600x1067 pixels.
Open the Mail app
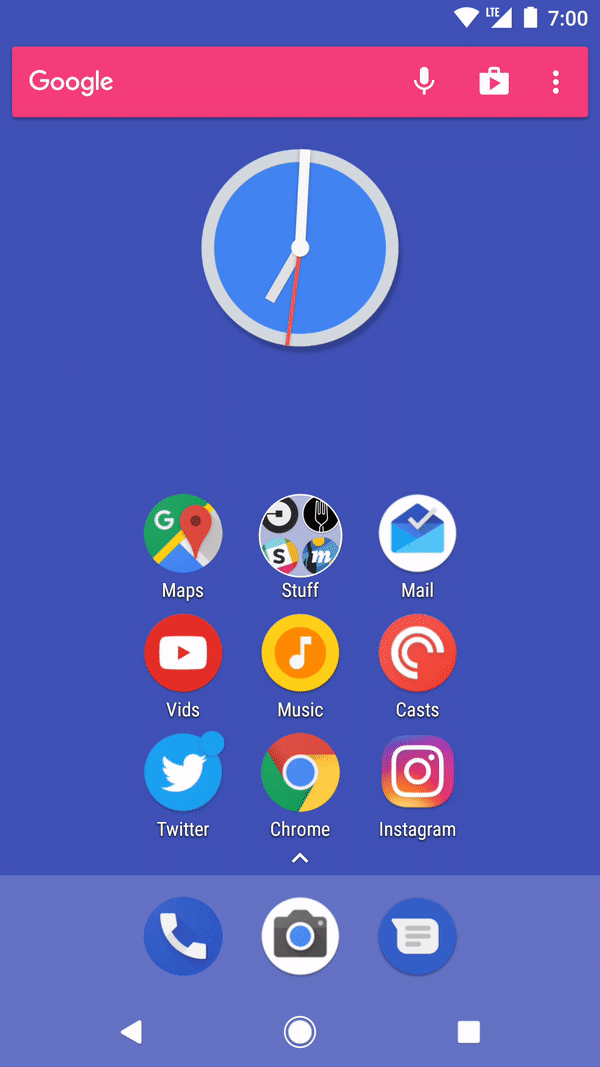417,534
